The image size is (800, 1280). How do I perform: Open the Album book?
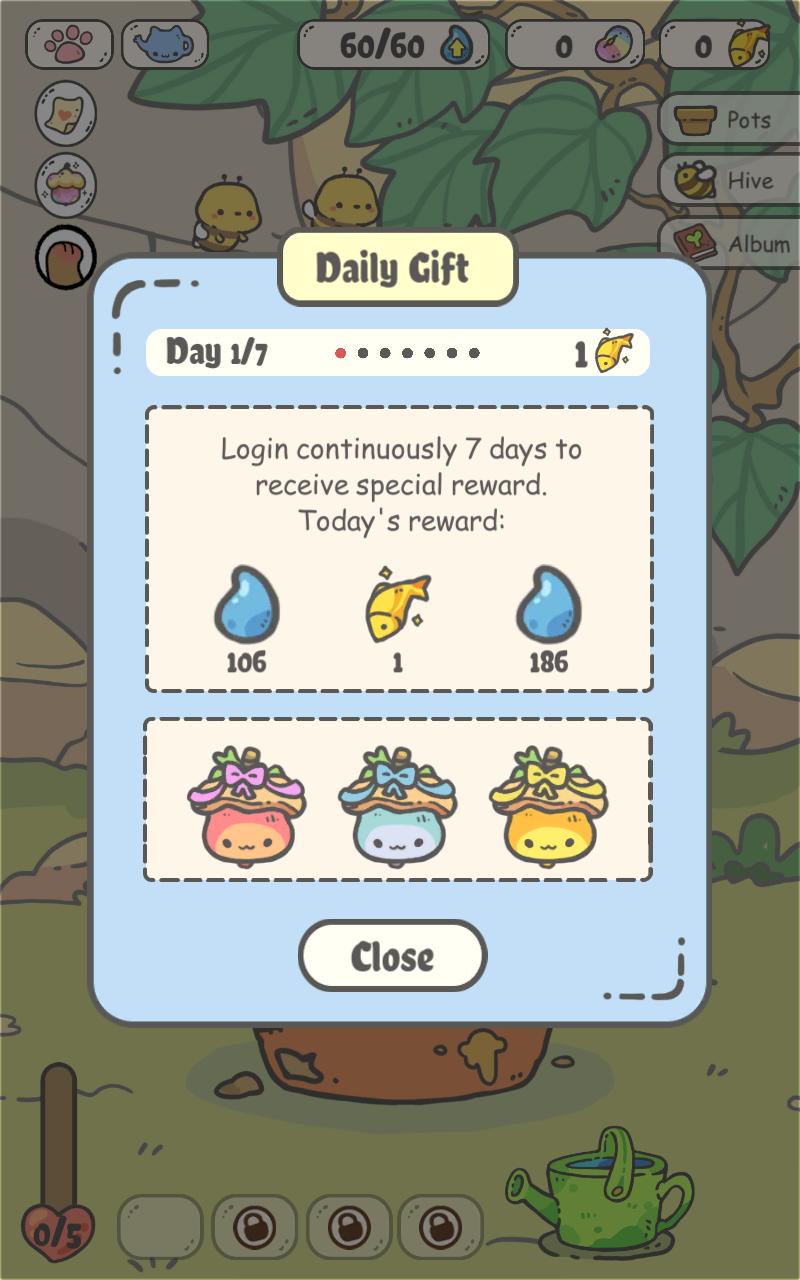[x=729, y=243]
